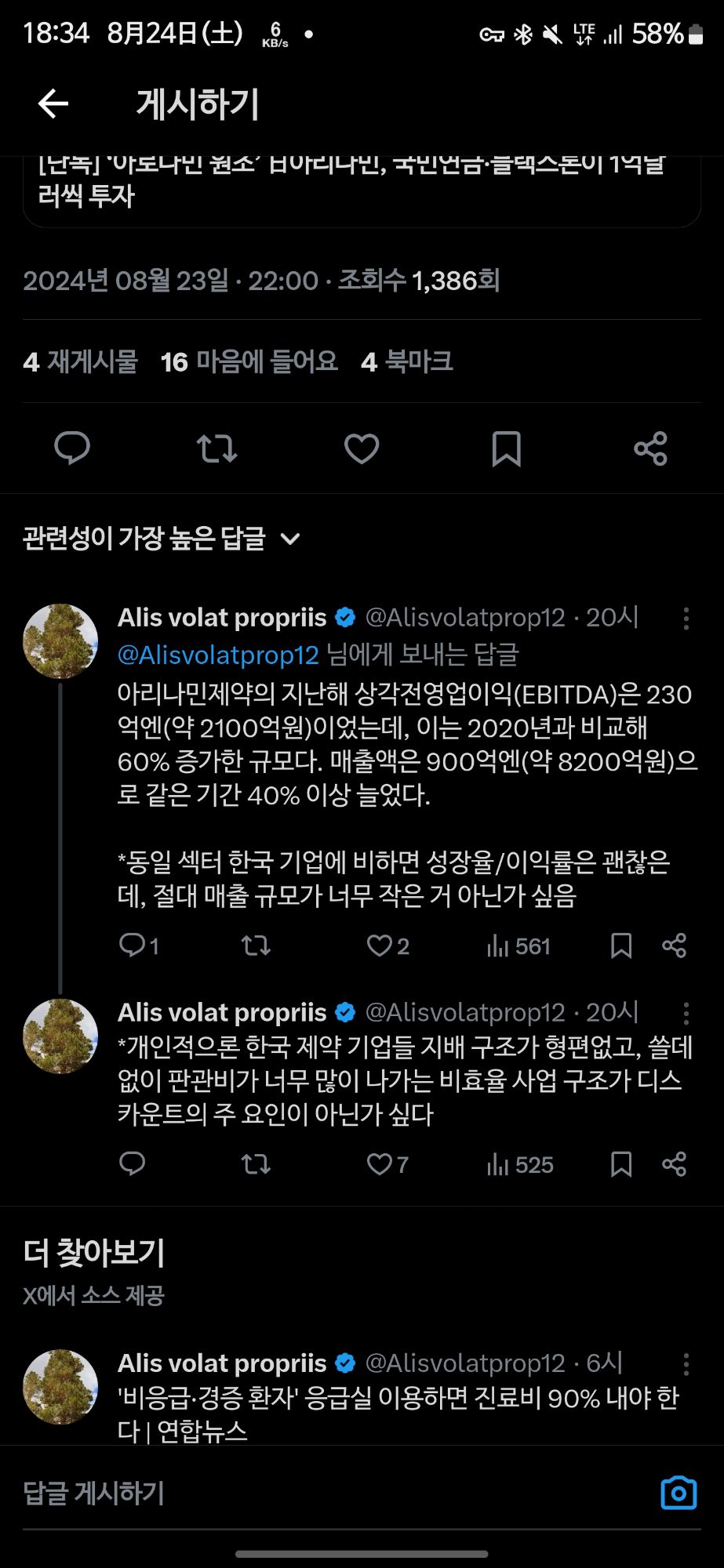Share the main post
This screenshot has height=1568, width=724.
(x=650, y=448)
